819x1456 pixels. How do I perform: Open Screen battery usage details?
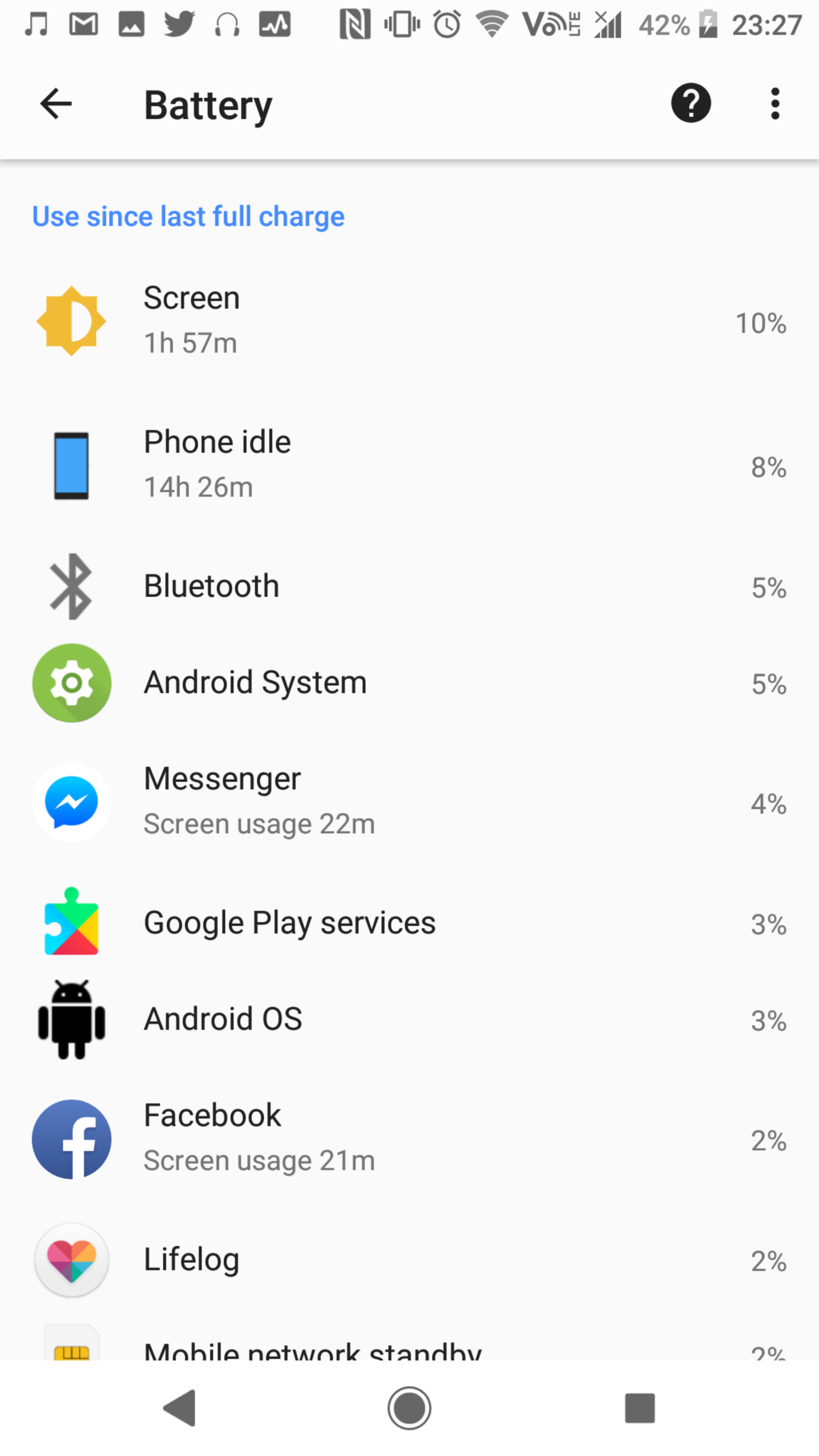point(409,320)
